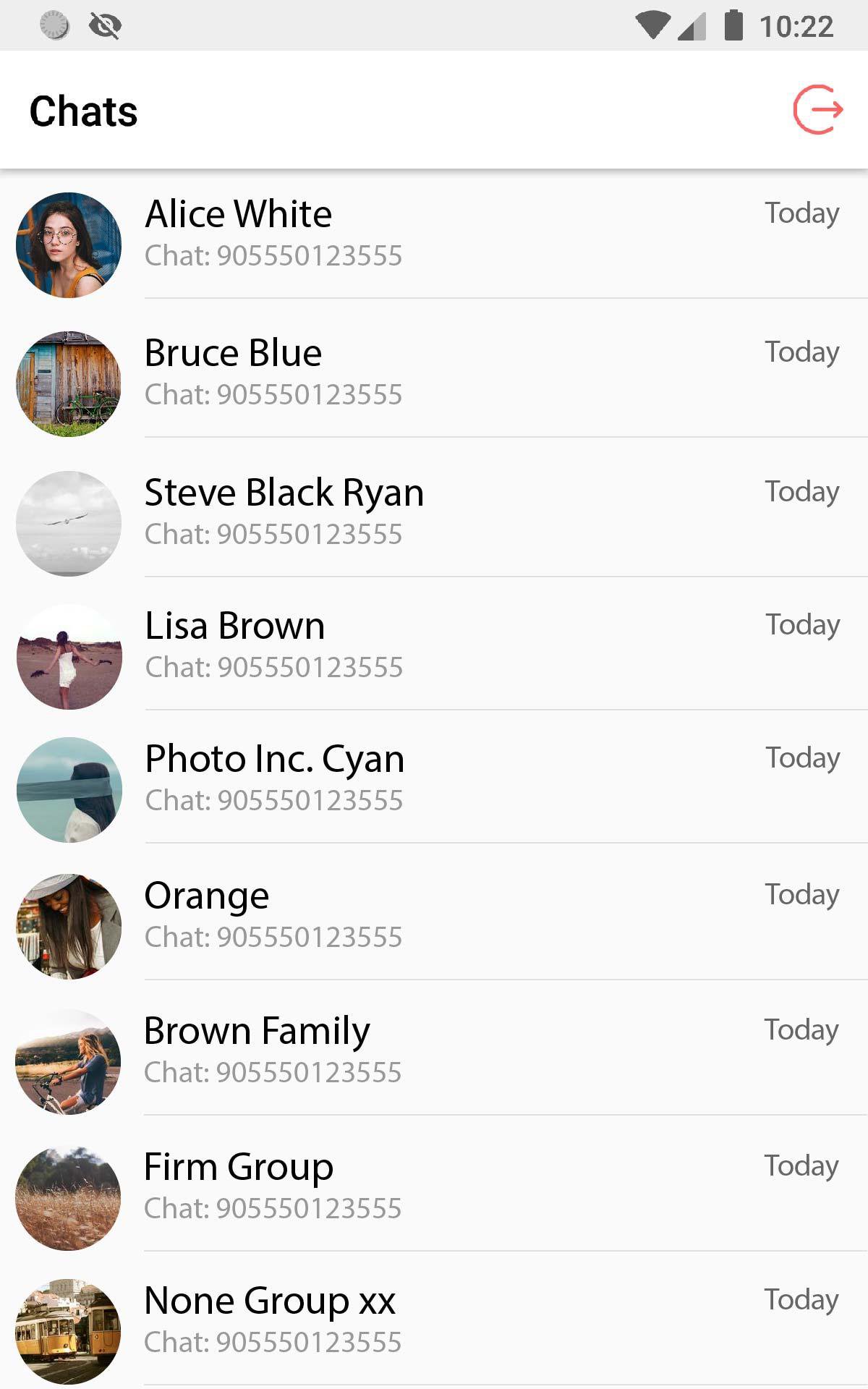The image size is (868, 1389).
Task: Tap Steve Black Ryan's seagull avatar
Action: [x=68, y=520]
